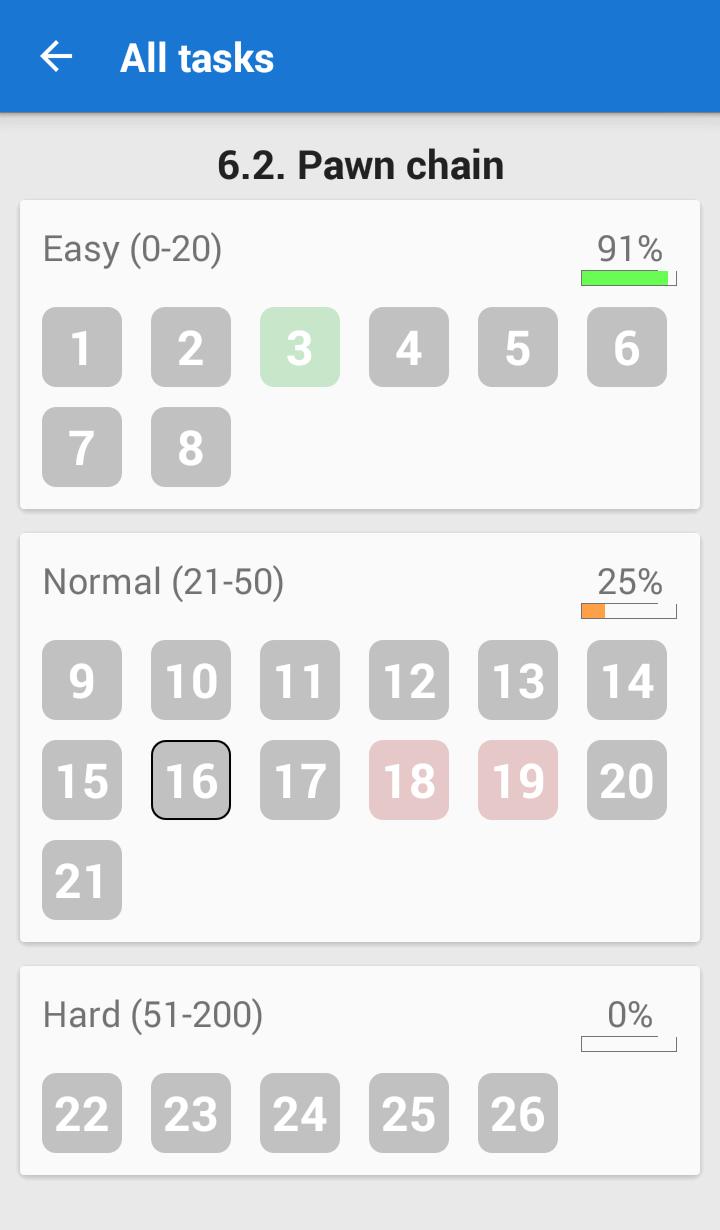Image resolution: width=720 pixels, height=1230 pixels.
Task: Select task 20
Action: pos(627,780)
